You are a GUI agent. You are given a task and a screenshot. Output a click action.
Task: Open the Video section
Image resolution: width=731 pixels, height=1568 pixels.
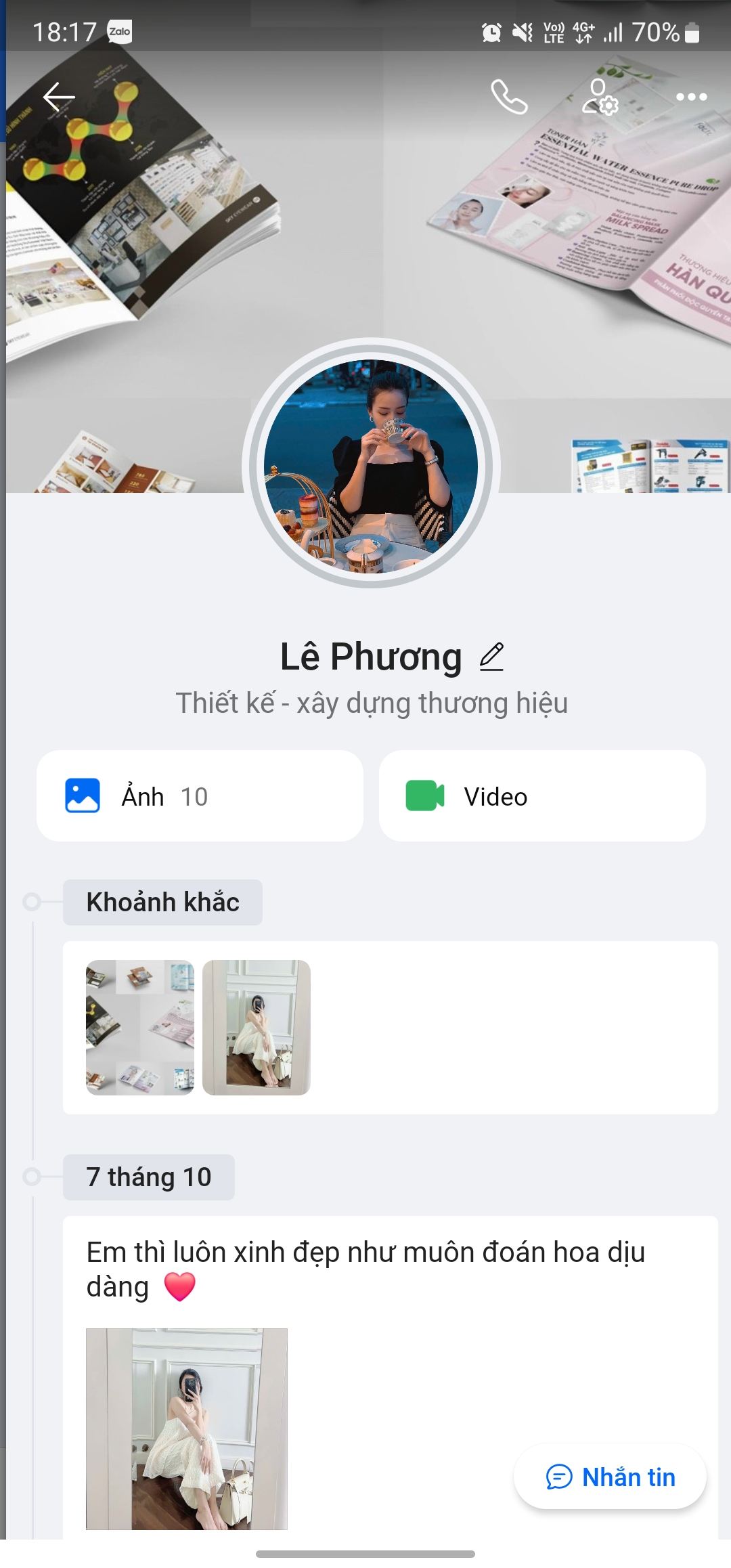[542, 796]
